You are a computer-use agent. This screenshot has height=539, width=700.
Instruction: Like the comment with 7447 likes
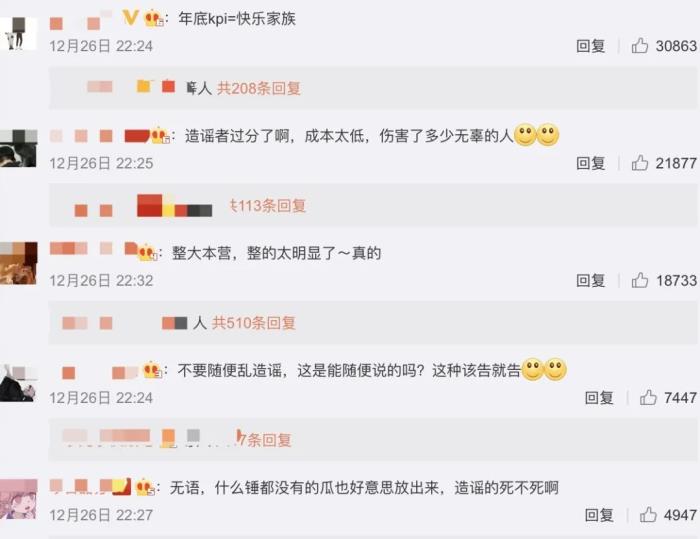point(648,398)
